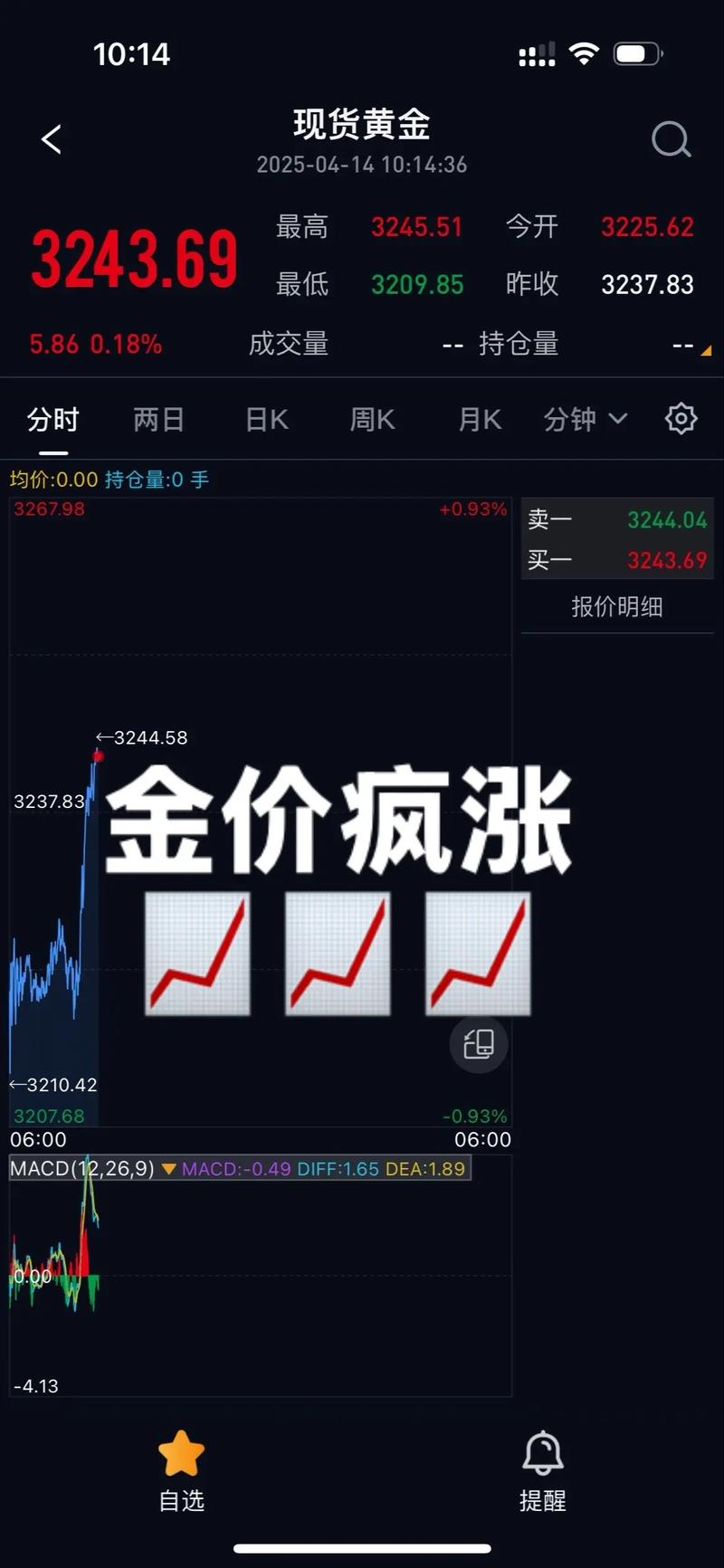Tap the 卖一 ask price row

616,520
